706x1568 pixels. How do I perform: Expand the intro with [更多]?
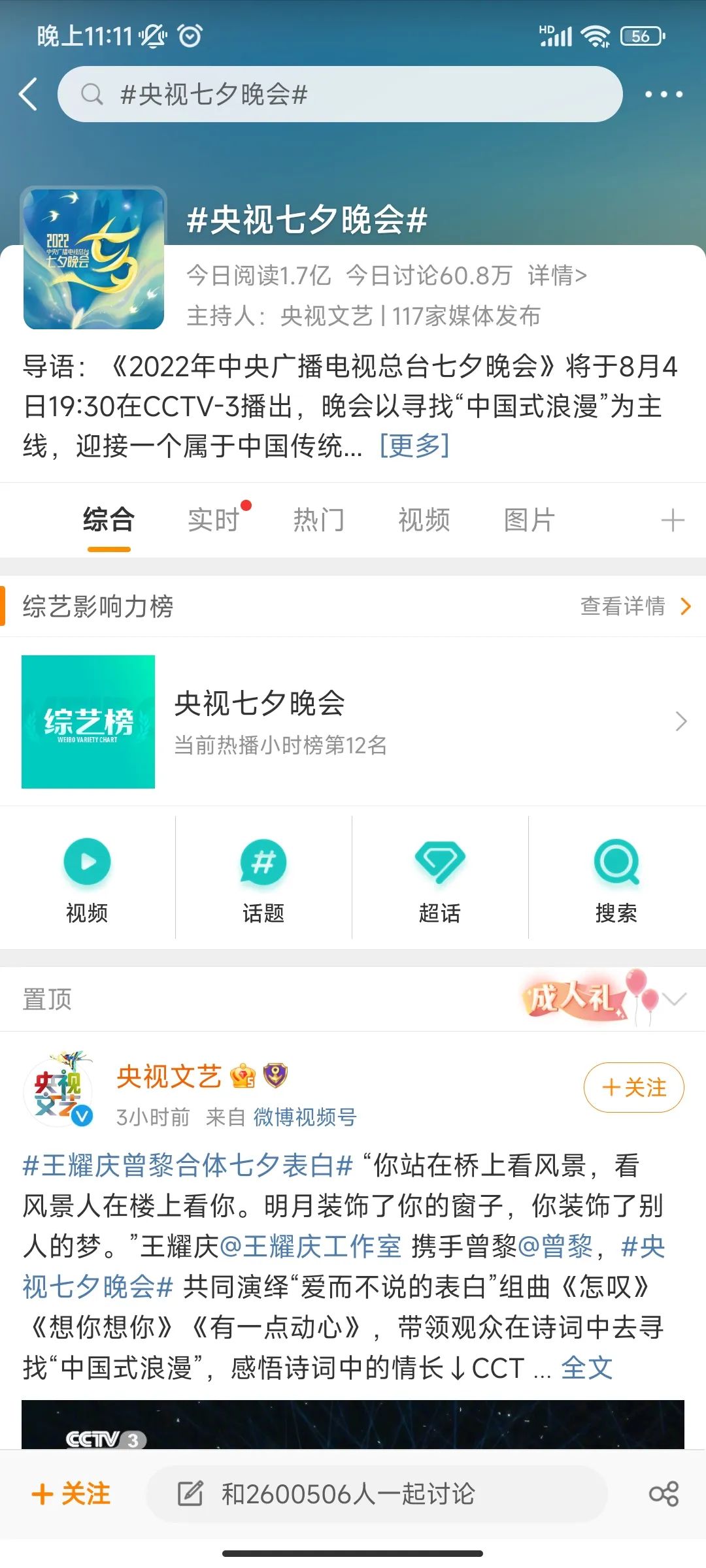pos(414,446)
